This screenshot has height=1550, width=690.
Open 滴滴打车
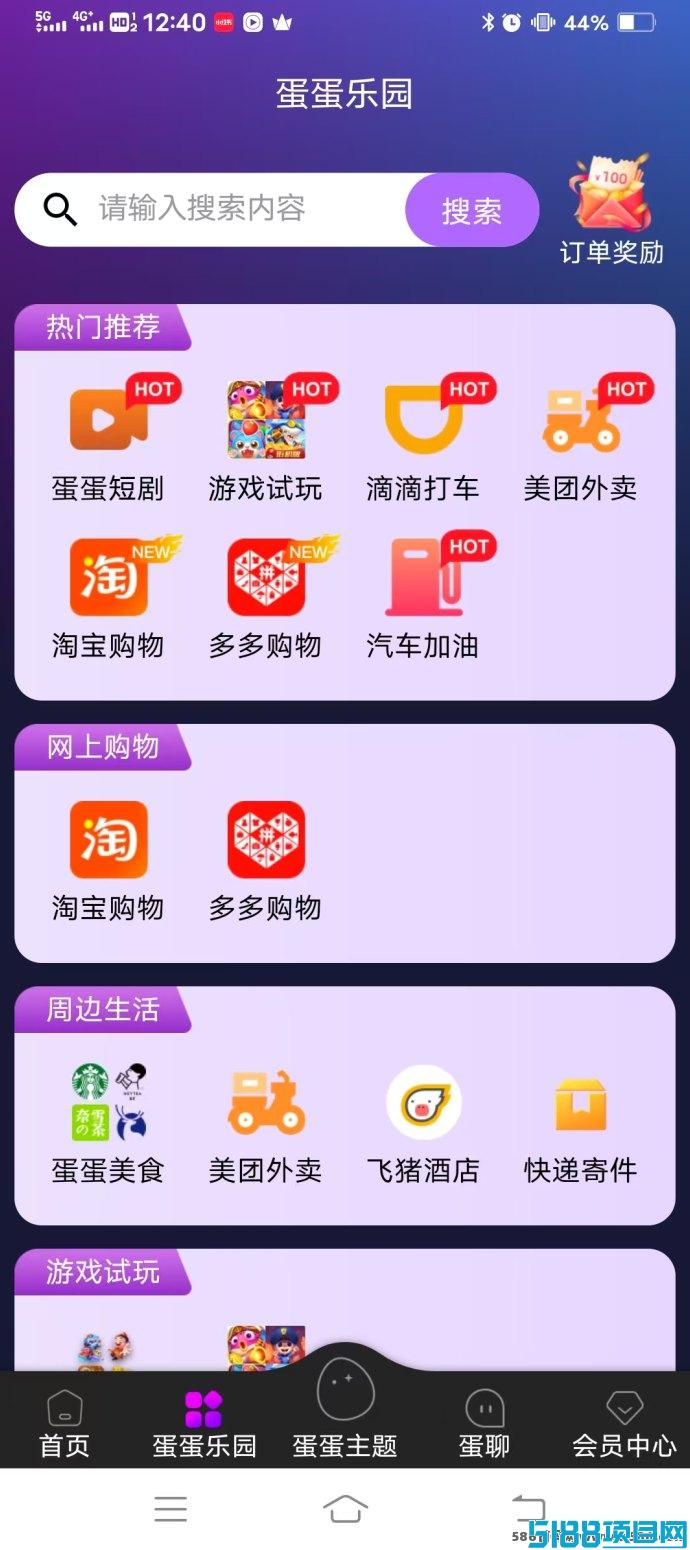click(x=423, y=440)
